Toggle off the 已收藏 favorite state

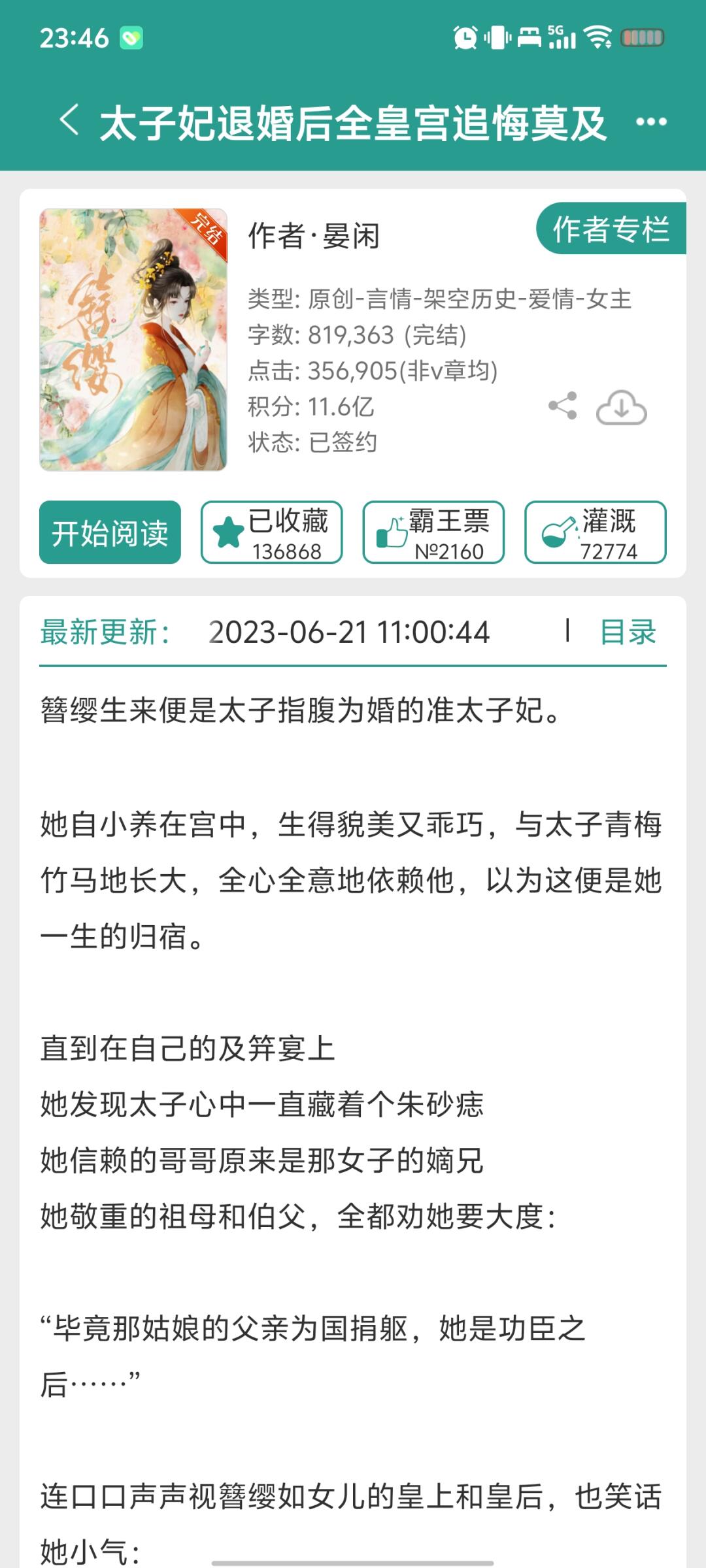point(273,532)
